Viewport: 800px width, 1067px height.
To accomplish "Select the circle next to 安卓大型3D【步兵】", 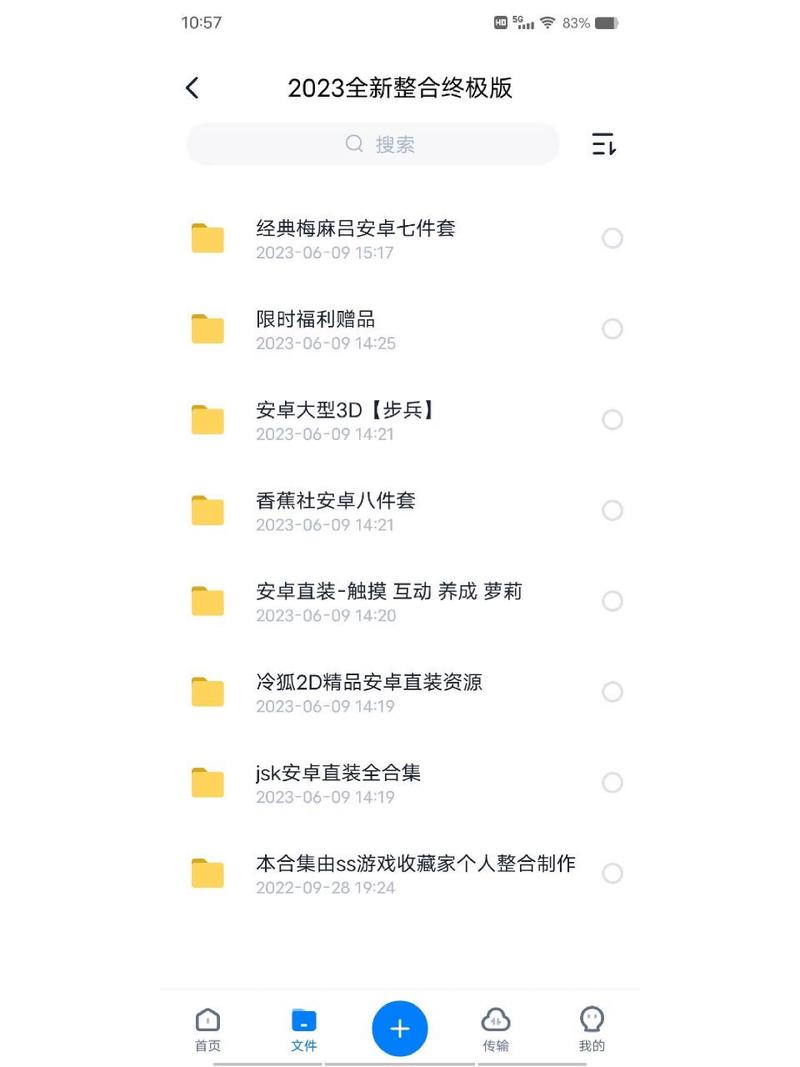I will pos(613,420).
